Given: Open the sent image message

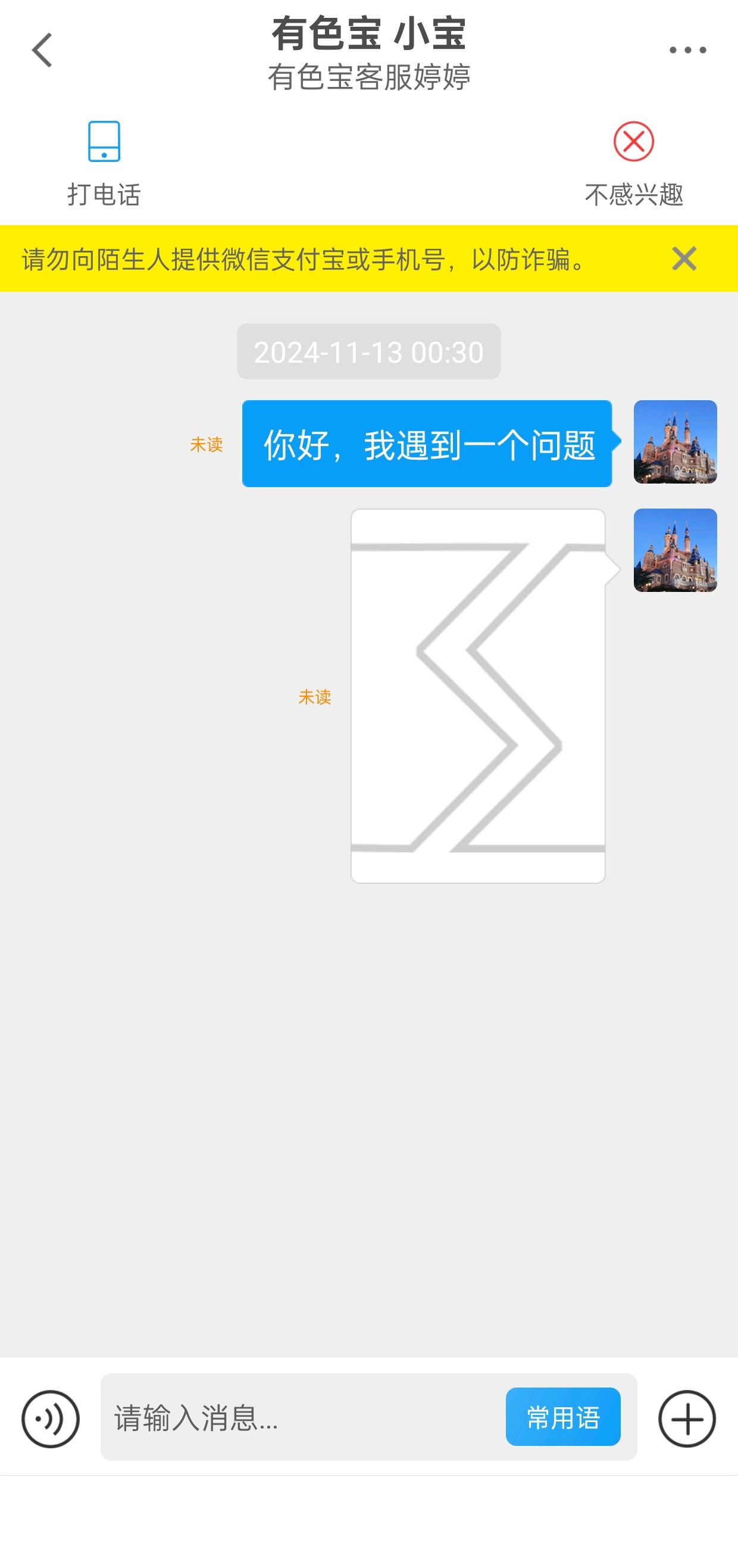Looking at the screenshot, I should (x=478, y=696).
